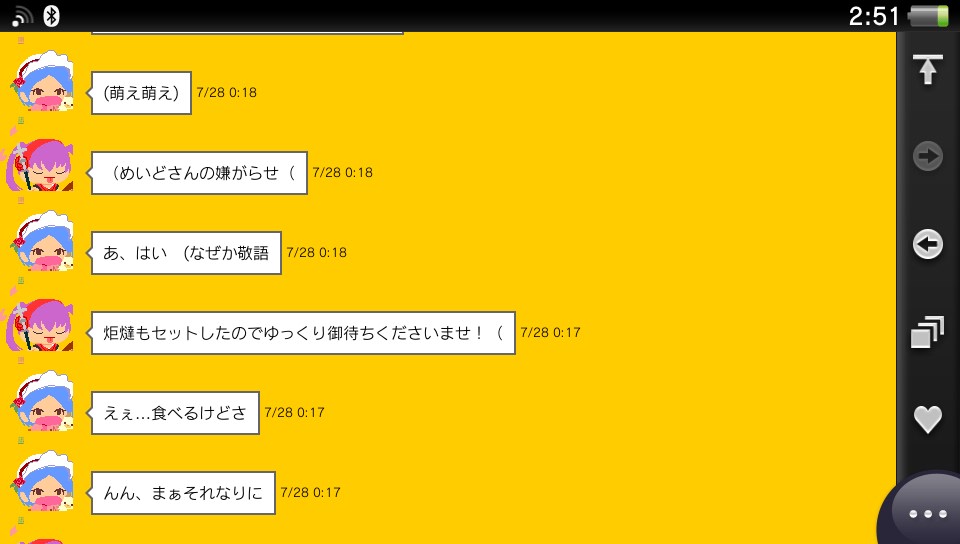The width and height of the screenshot is (960, 544).
Task: Open avatar beside the message あ、はい（なぜか敬語
Action: point(42,245)
